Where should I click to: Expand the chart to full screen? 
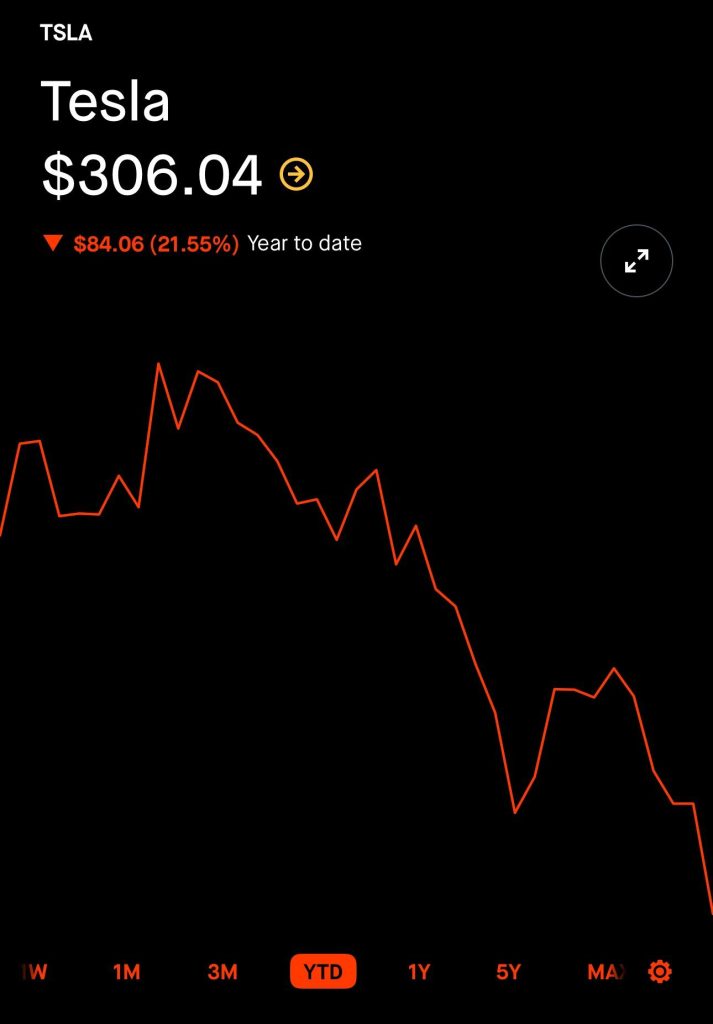(636, 262)
